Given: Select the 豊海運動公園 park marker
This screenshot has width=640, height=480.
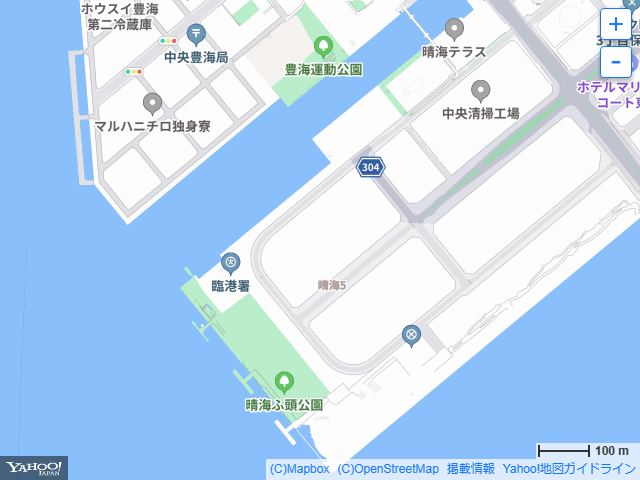Looking at the screenshot, I should [x=323, y=46].
